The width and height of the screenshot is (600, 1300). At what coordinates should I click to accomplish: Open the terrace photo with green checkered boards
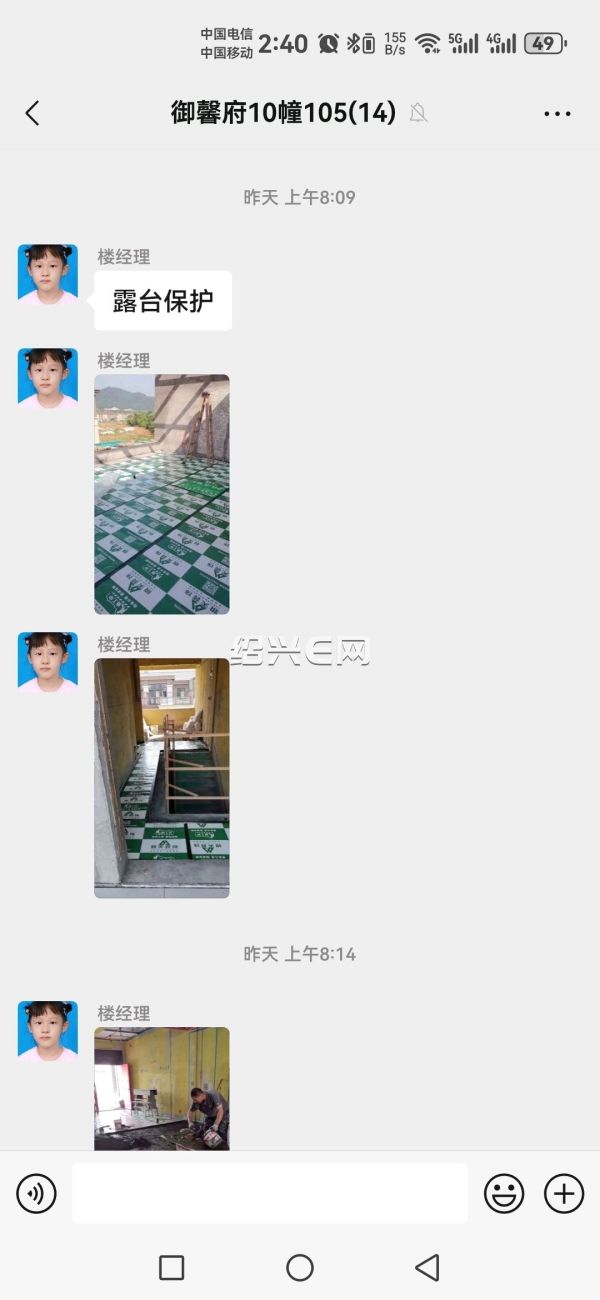tap(162, 494)
